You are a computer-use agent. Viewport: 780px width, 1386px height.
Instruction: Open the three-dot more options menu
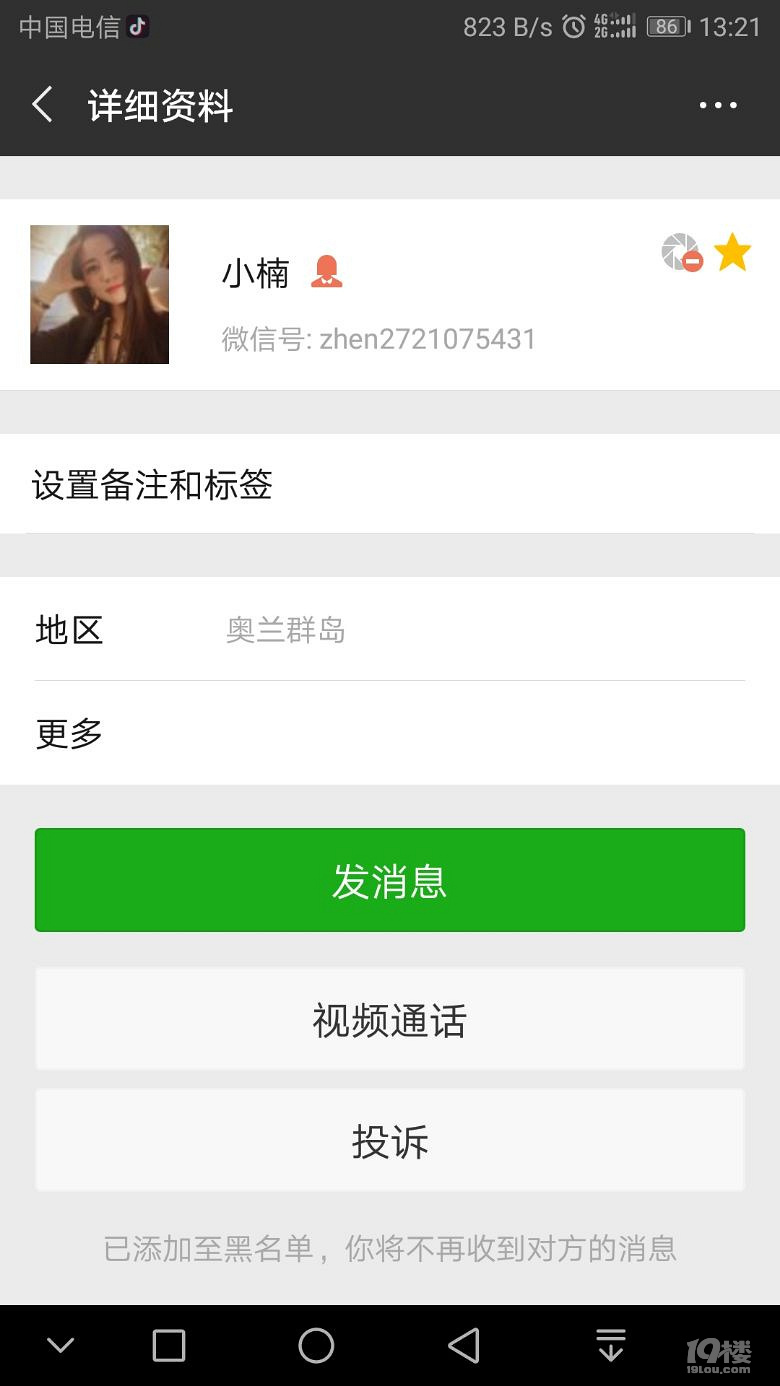(718, 105)
